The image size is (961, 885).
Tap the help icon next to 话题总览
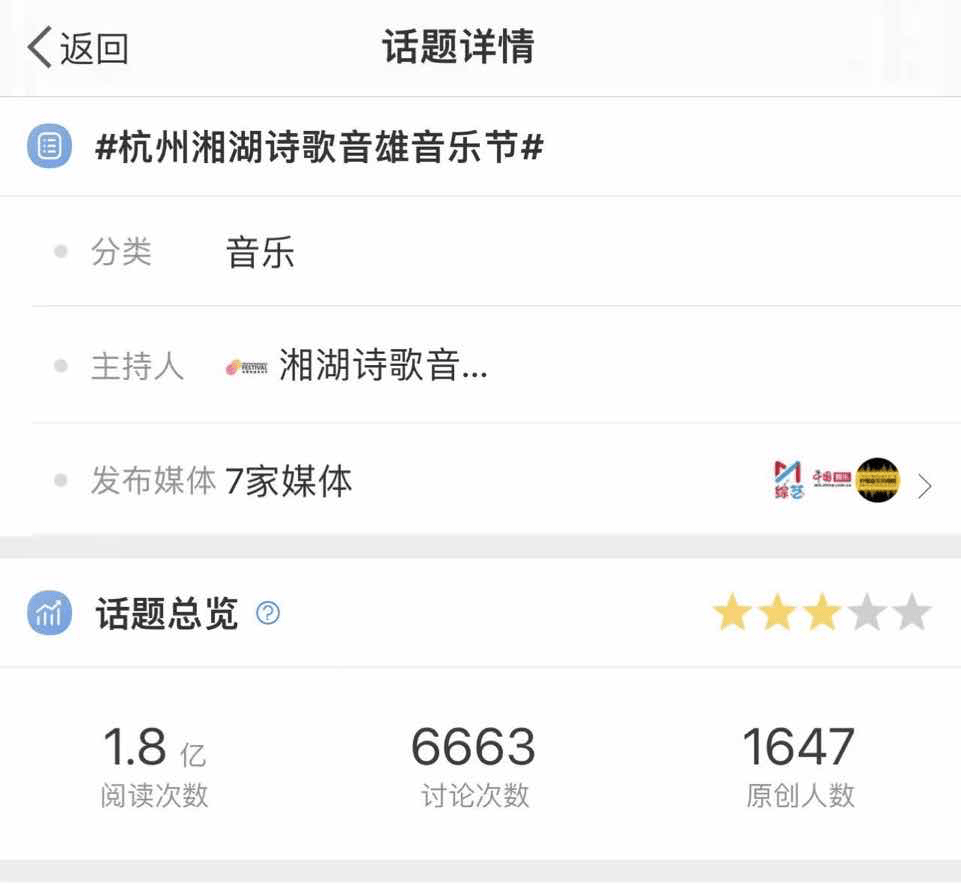(267, 613)
